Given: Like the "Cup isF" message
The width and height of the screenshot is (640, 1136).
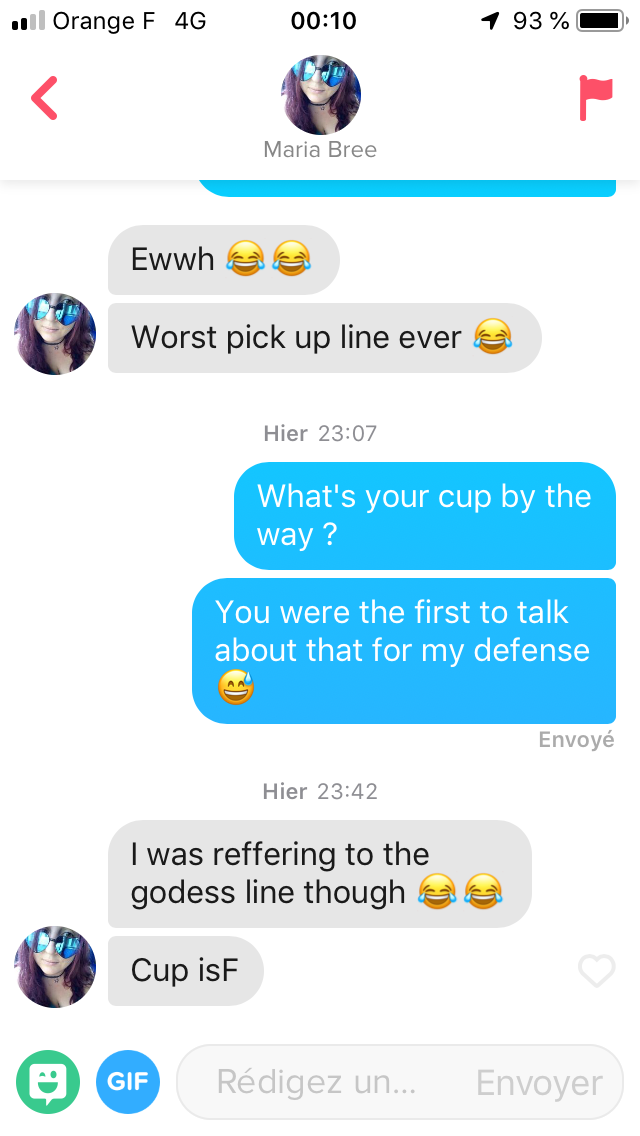Looking at the screenshot, I should (x=597, y=970).
